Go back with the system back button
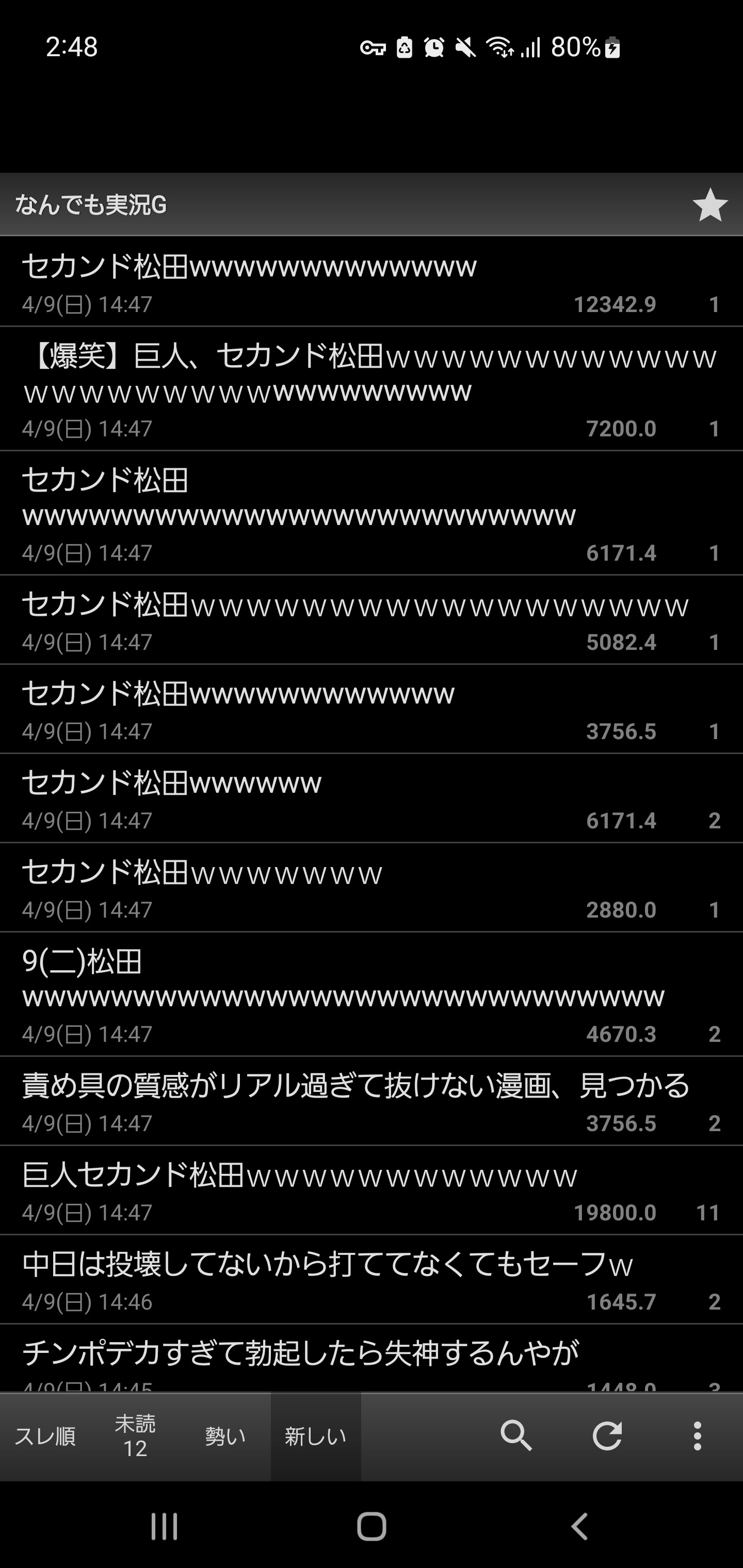The width and height of the screenshot is (743, 1568). (579, 1527)
